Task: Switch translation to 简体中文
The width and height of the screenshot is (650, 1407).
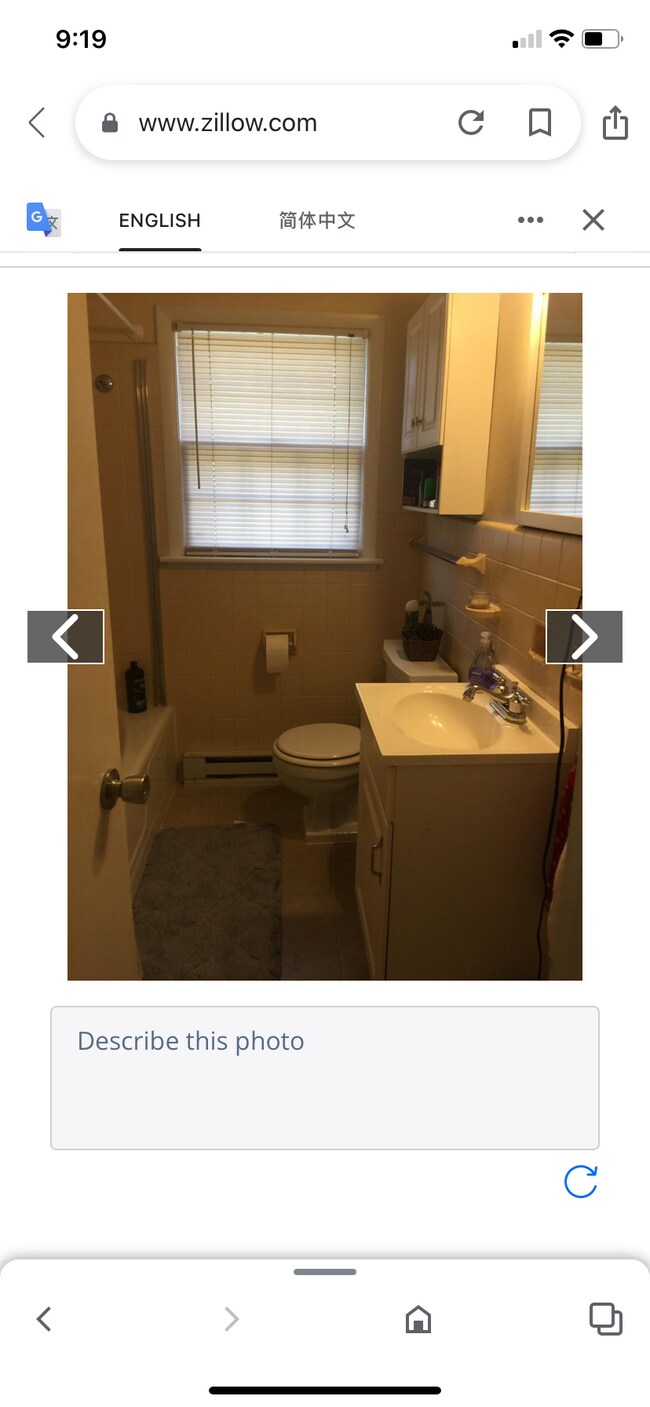Action: (317, 220)
